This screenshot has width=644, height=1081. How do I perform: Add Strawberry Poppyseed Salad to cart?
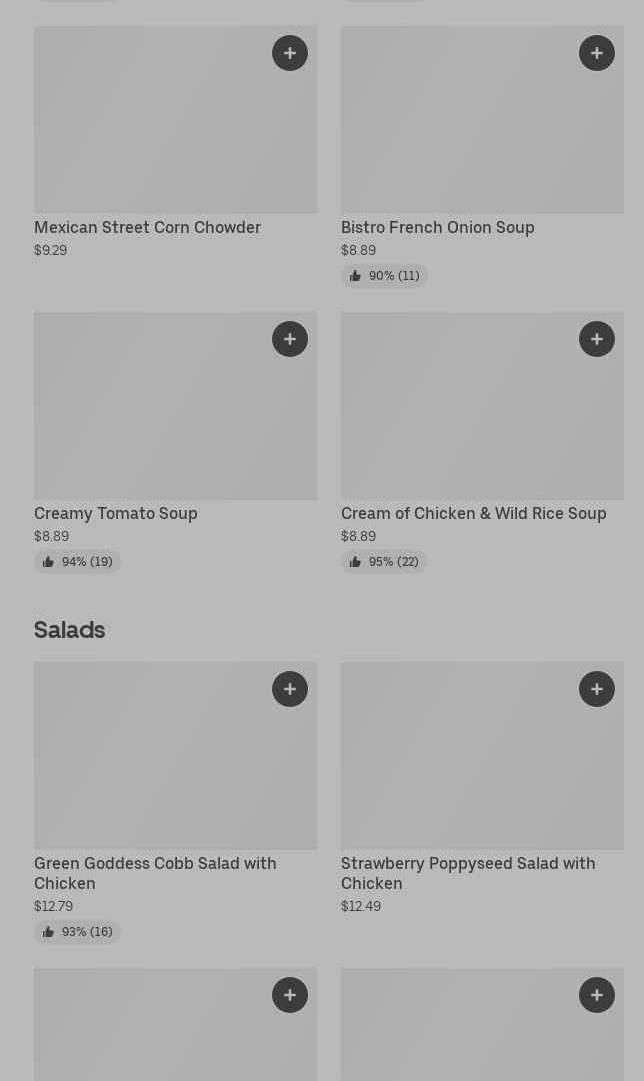pyautogui.click(x=597, y=689)
